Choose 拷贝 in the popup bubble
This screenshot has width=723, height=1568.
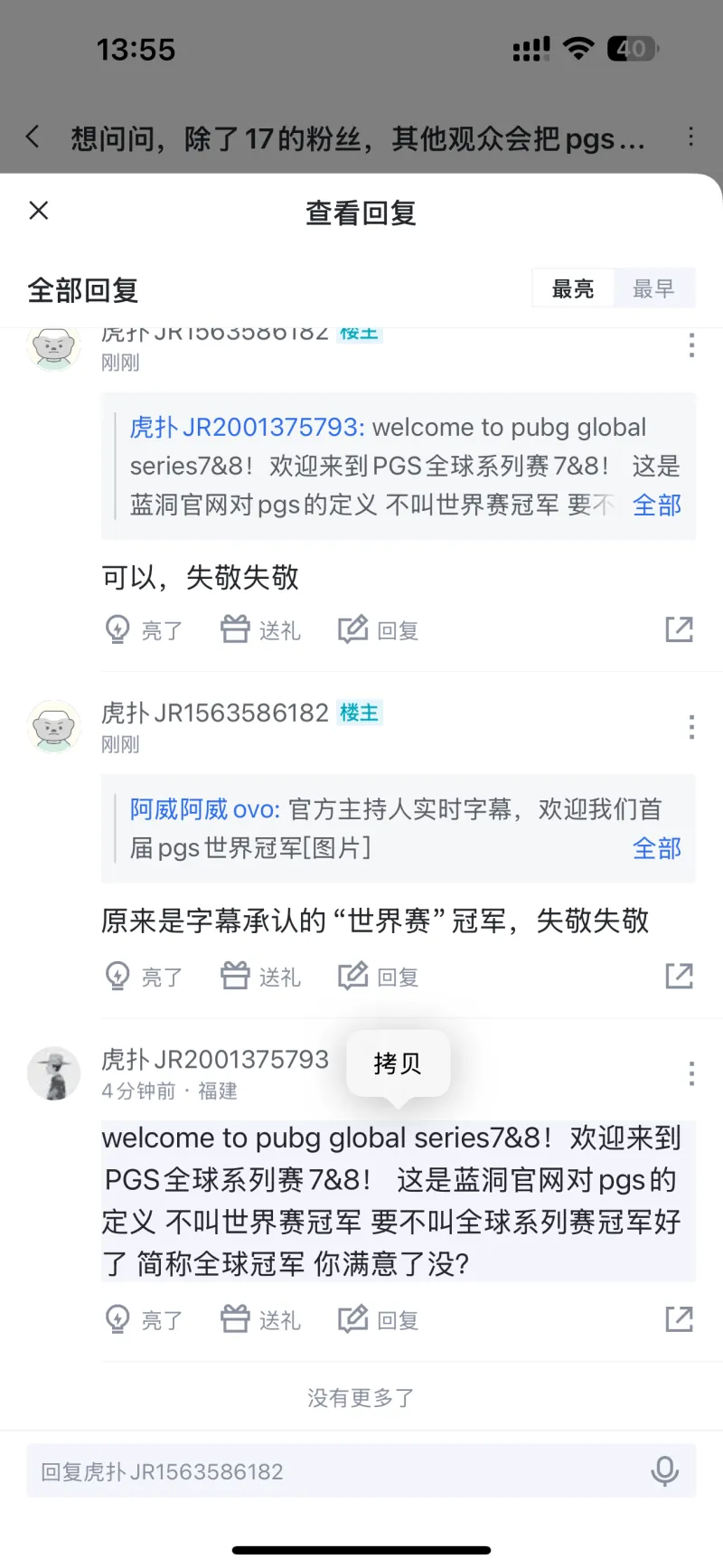pos(398,1063)
